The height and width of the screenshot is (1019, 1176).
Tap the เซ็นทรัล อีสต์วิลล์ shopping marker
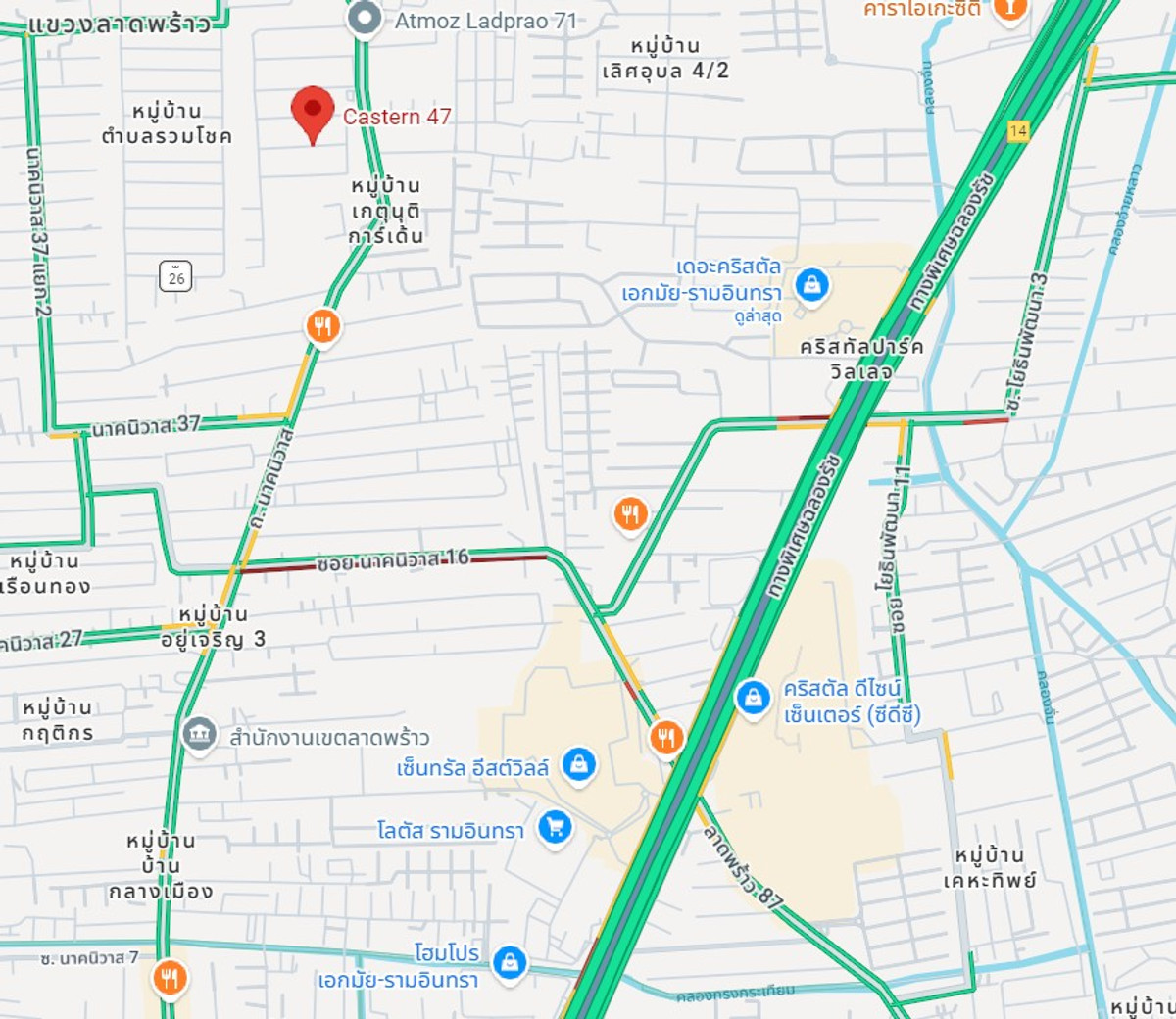click(579, 764)
